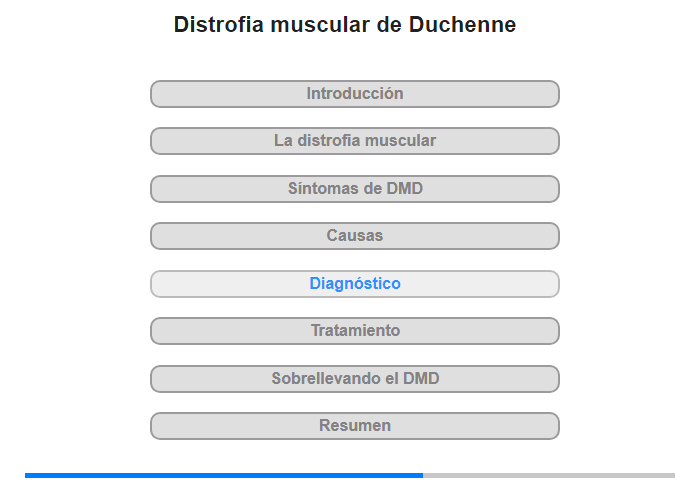Image resolution: width=700 pixels, height=480 pixels.
Task: Open the Introducción section
Action: tap(355, 94)
